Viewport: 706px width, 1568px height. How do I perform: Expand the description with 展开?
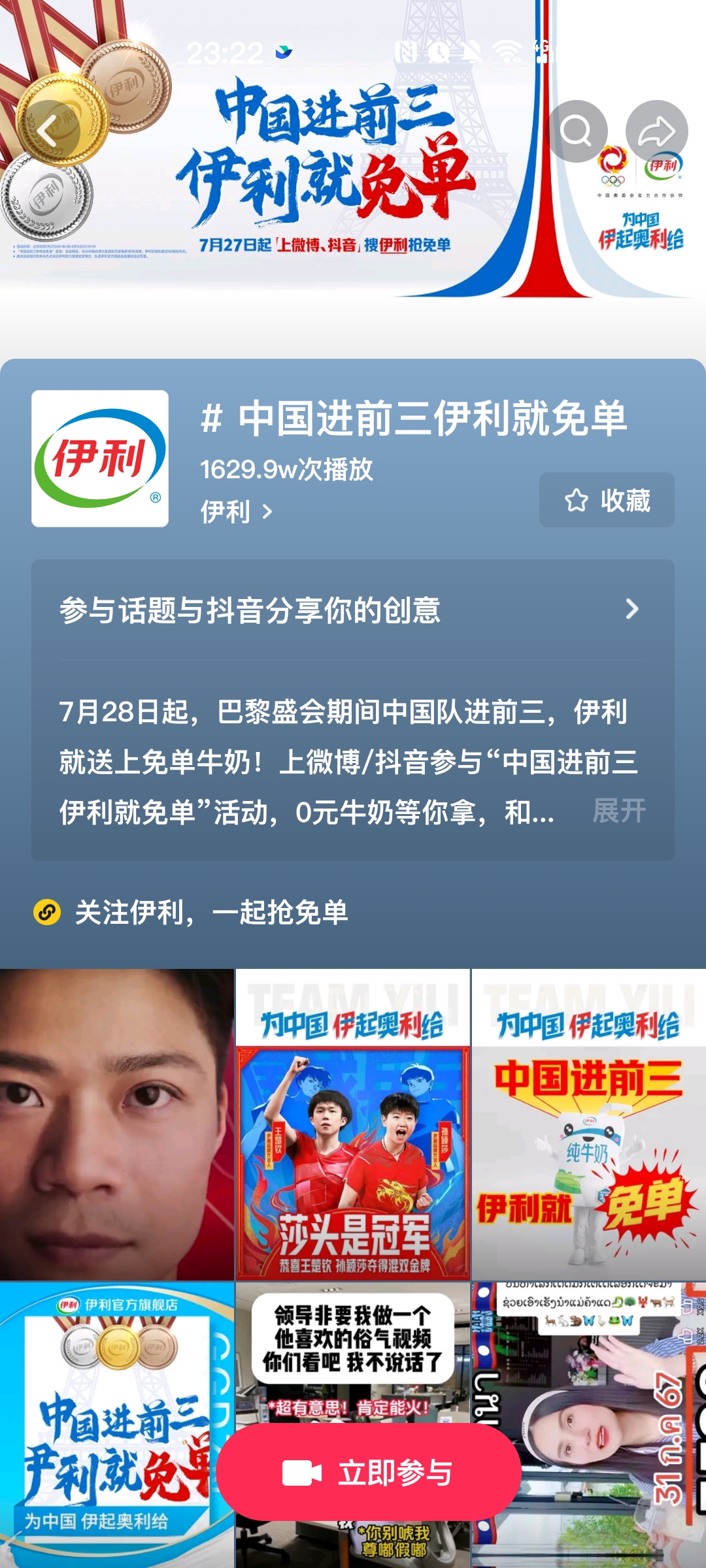618,811
